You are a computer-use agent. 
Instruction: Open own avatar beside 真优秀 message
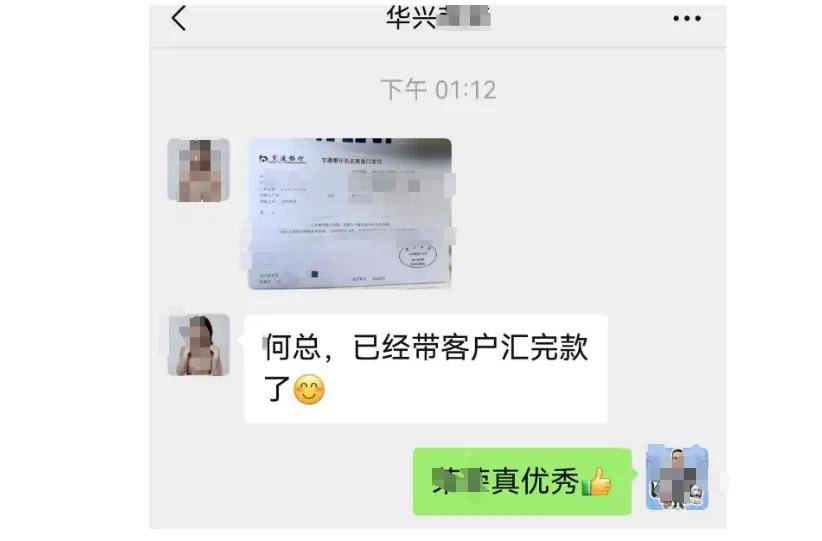coord(677,477)
